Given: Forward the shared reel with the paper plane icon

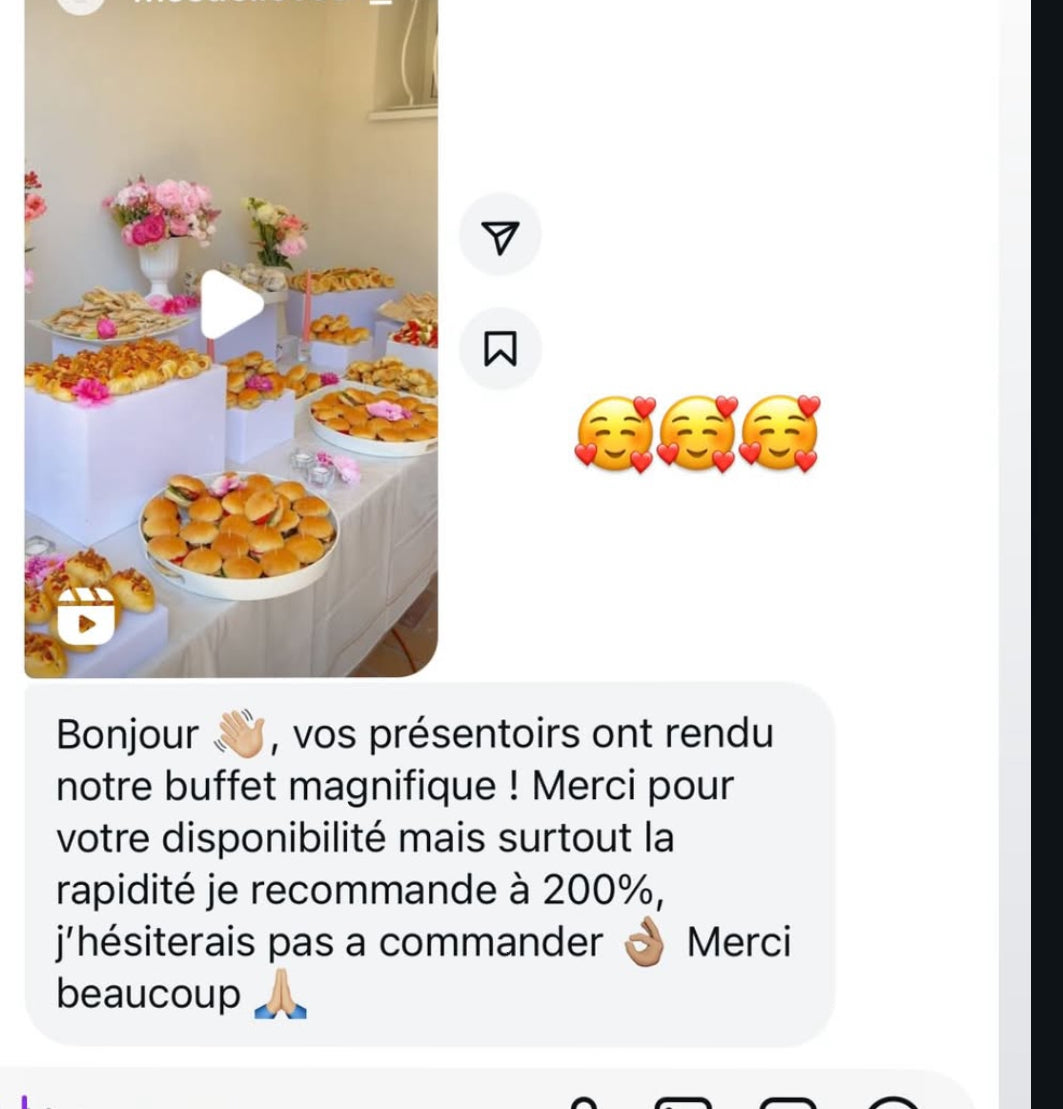Looking at the screenshot, I should (x=500, y=235).
